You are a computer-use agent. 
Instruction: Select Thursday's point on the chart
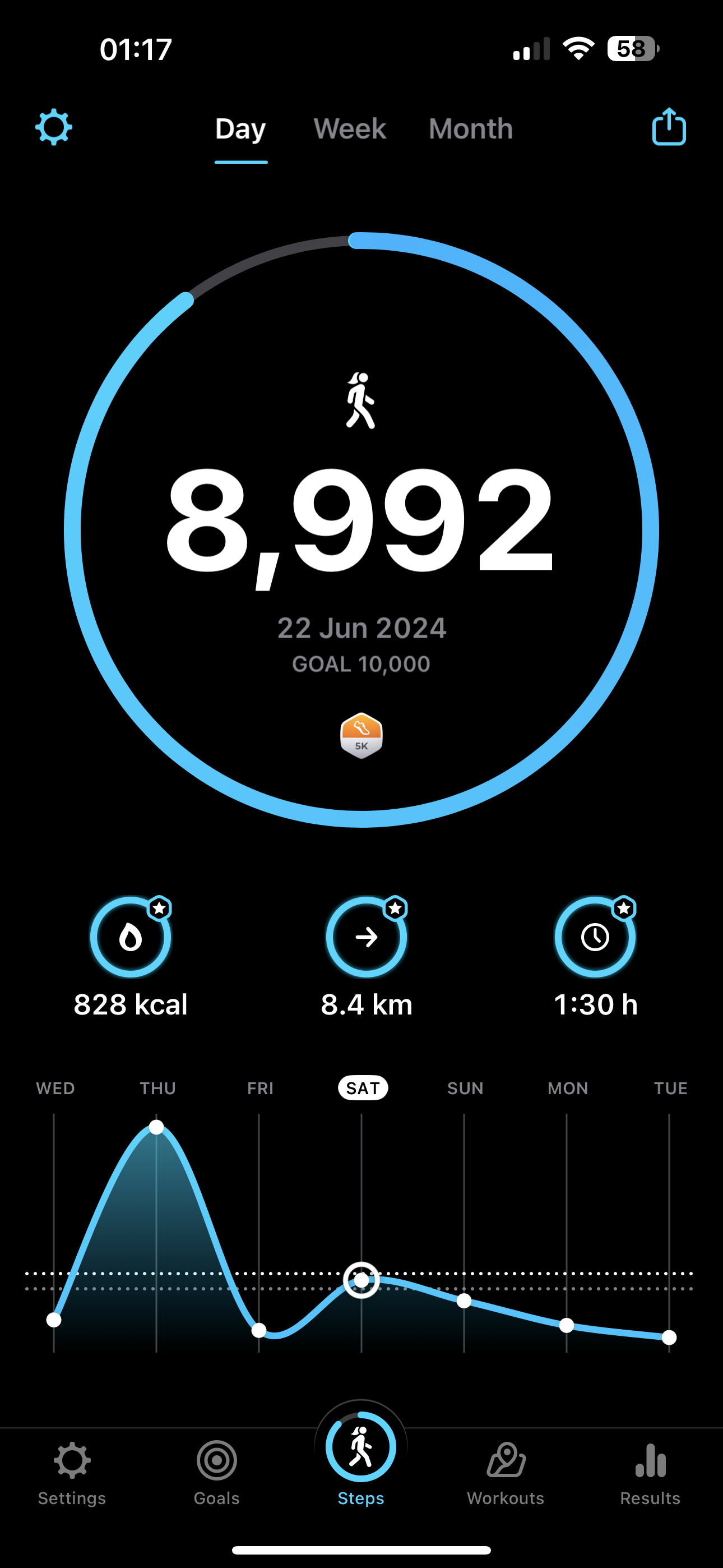pos(156,1127)
